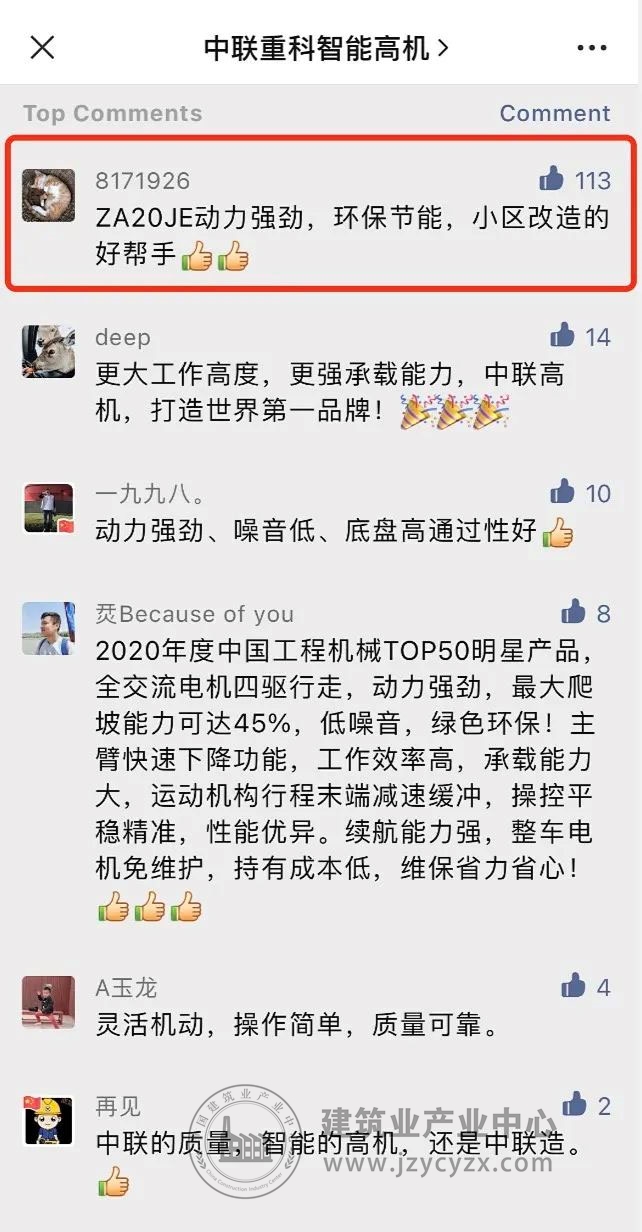This screenshot has height=1232, width=642.
Task: Open the 中联重科智能高机 account page
Action: pyautogui.click(x=325, y=47)
